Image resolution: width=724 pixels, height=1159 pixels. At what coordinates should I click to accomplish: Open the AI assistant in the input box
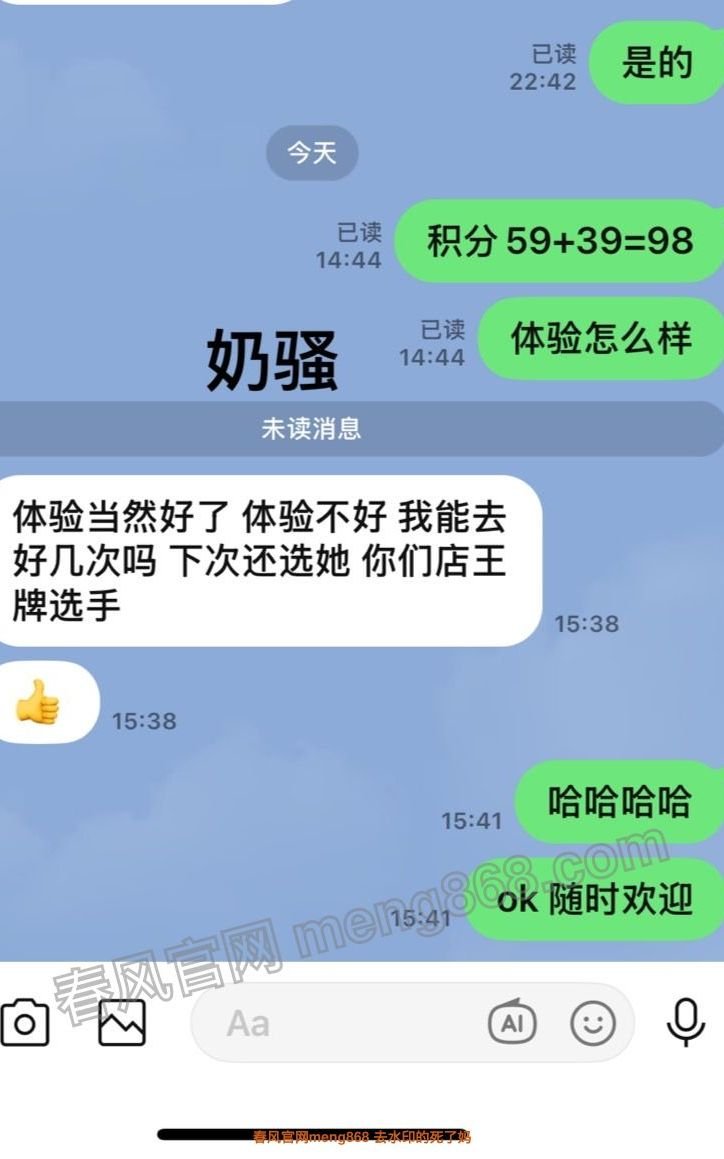coord(512,1022)
